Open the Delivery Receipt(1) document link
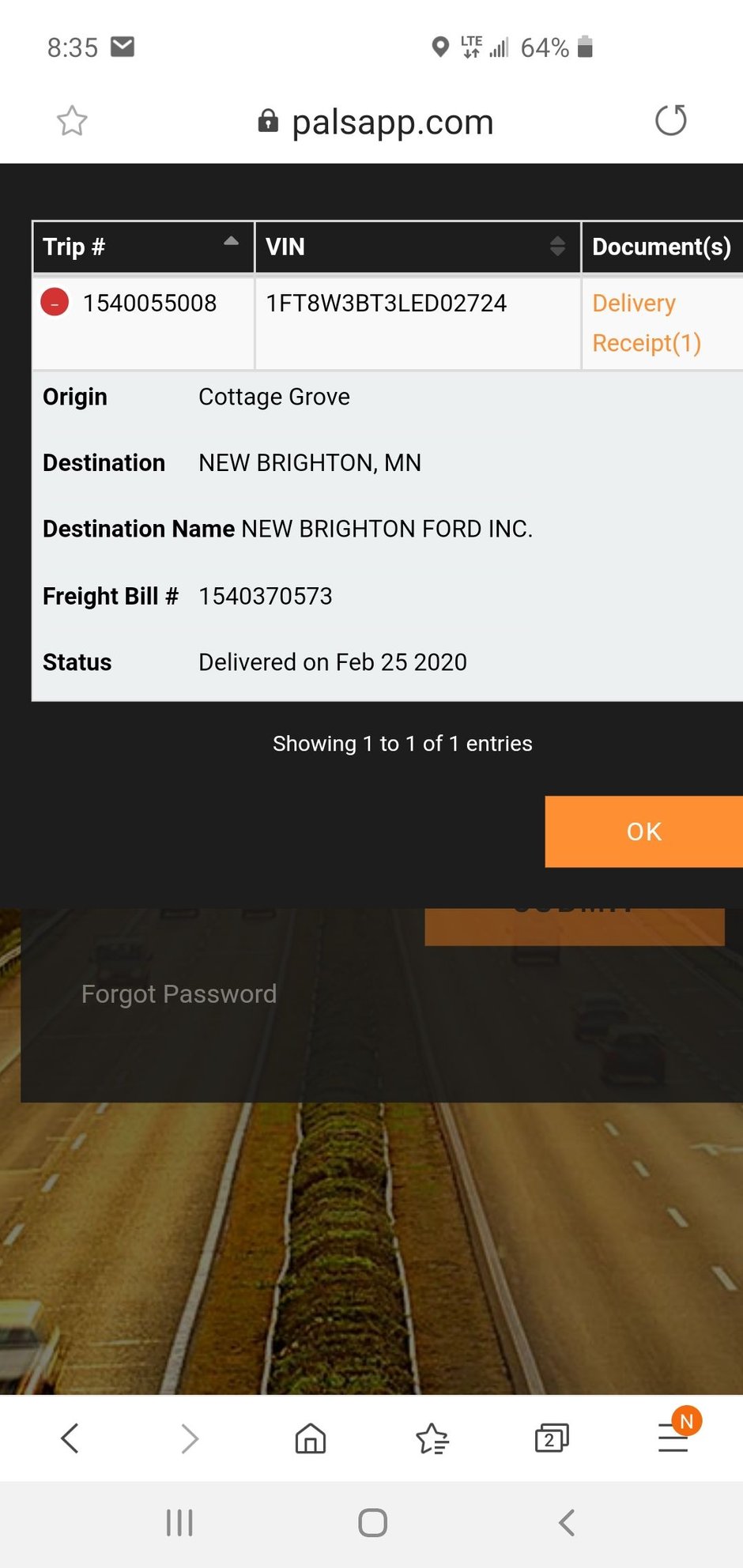 tap(647, 322)
